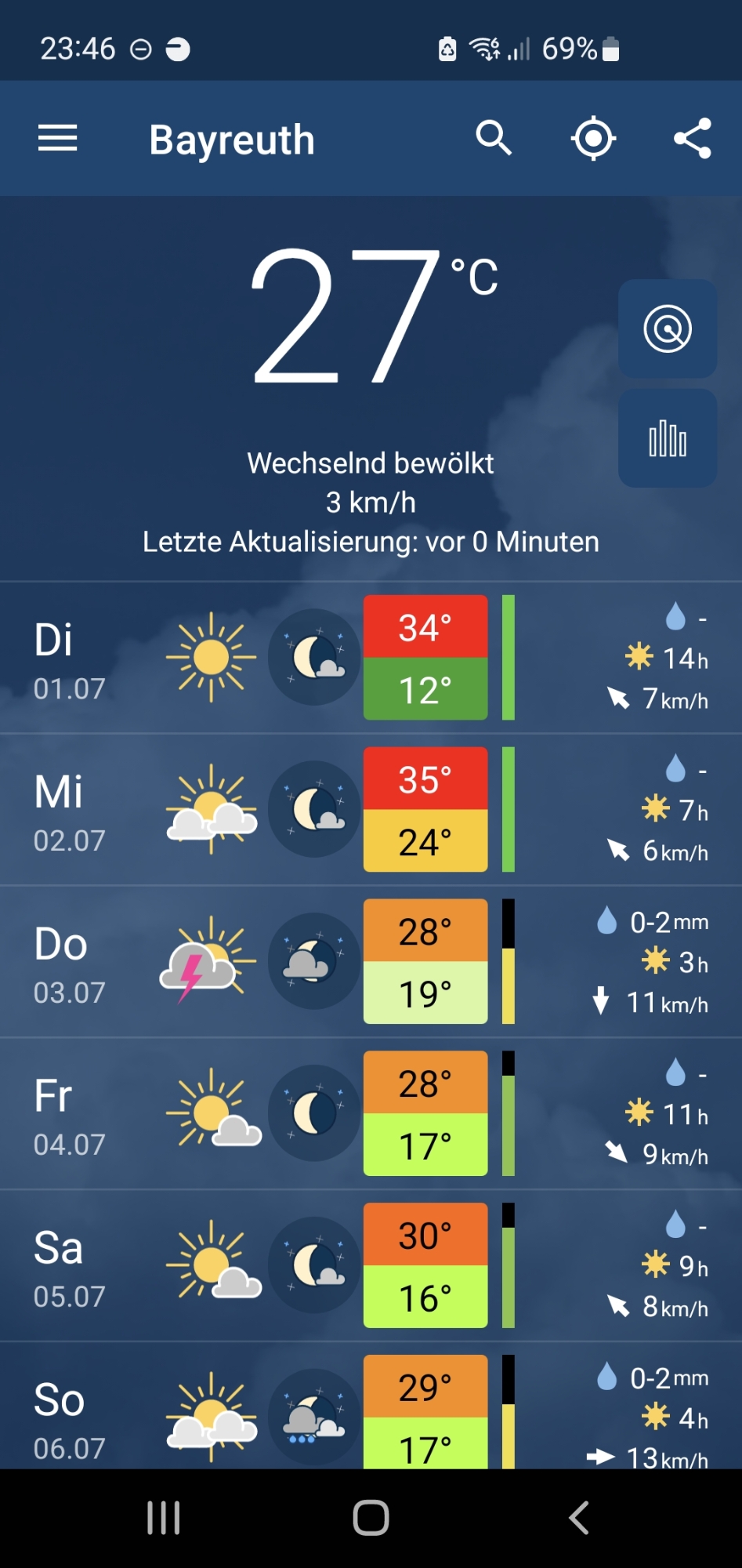This screenshot has width=742, height=1568.
Task: Show the bar chart view
Action: coord(668,438)
